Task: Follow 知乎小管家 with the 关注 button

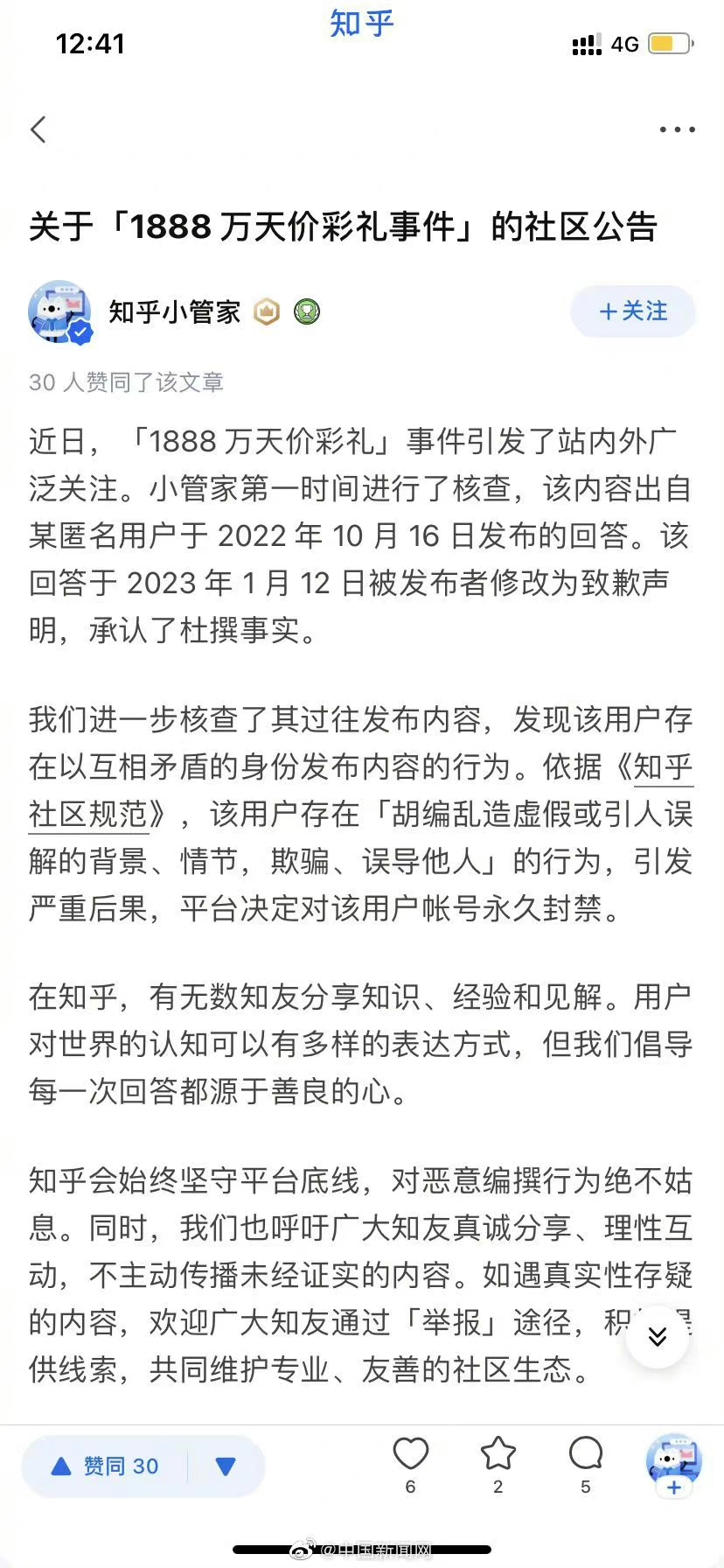Action: (x=633, y=311)
